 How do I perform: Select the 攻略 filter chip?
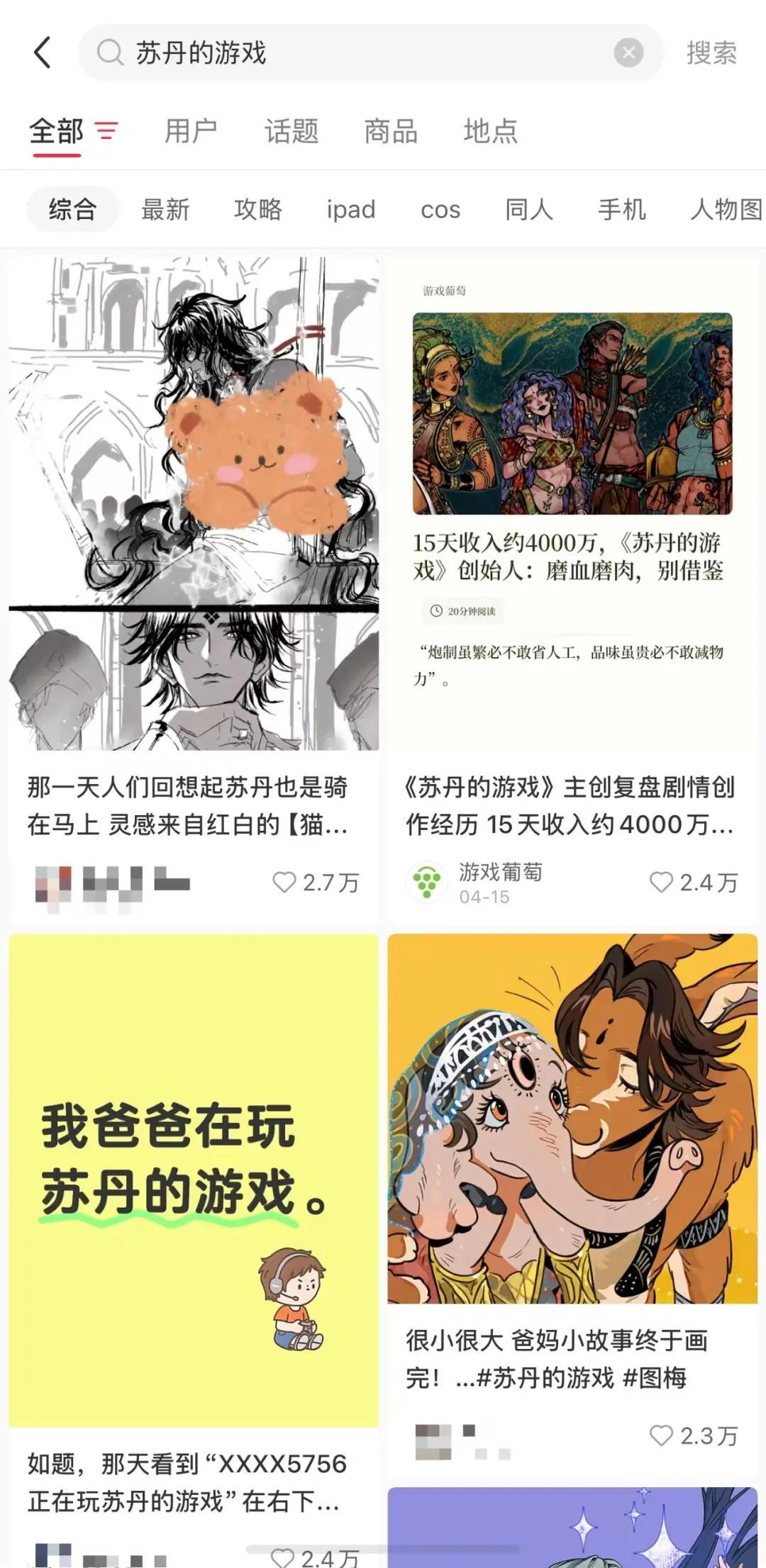click(258, 210)
